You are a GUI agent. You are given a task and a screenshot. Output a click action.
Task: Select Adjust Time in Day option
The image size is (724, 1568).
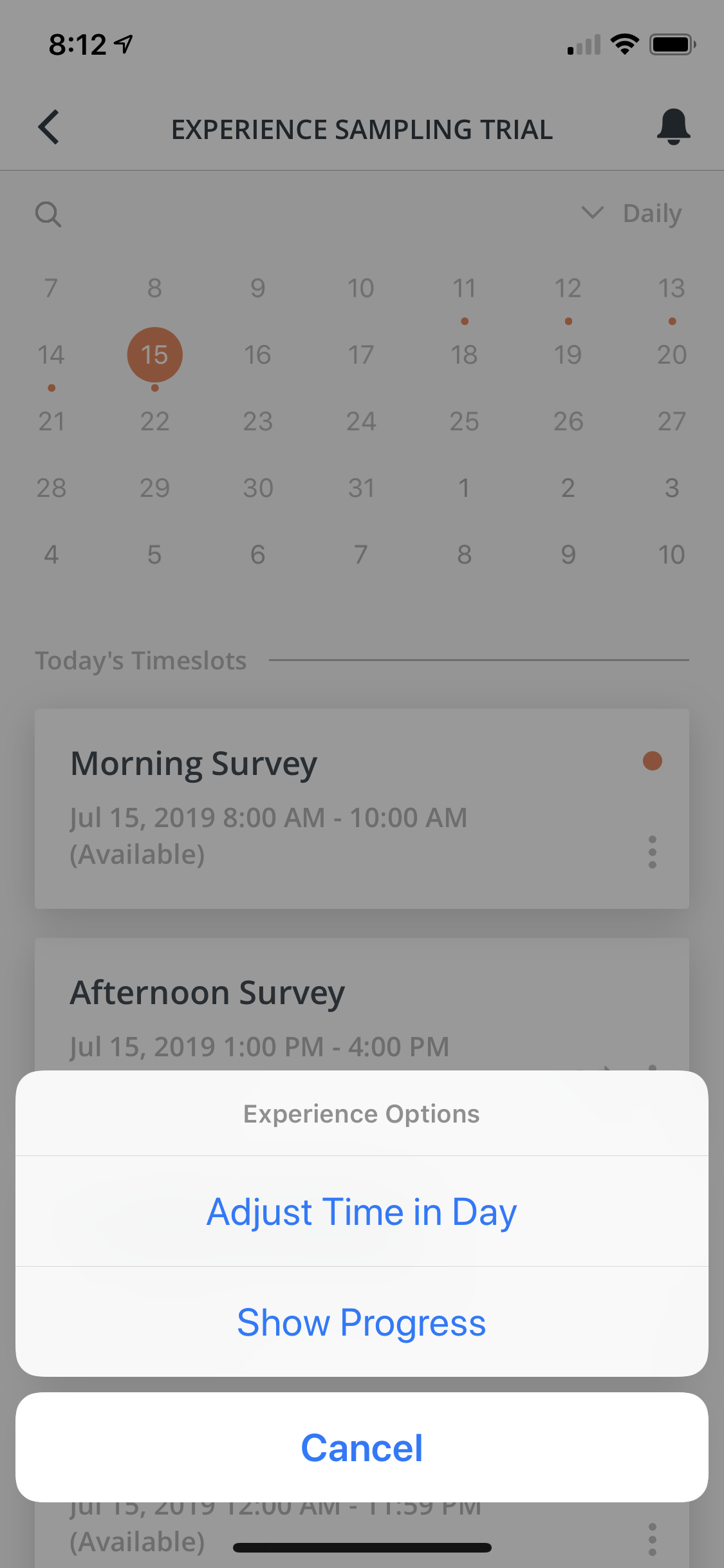(362, 1212)
